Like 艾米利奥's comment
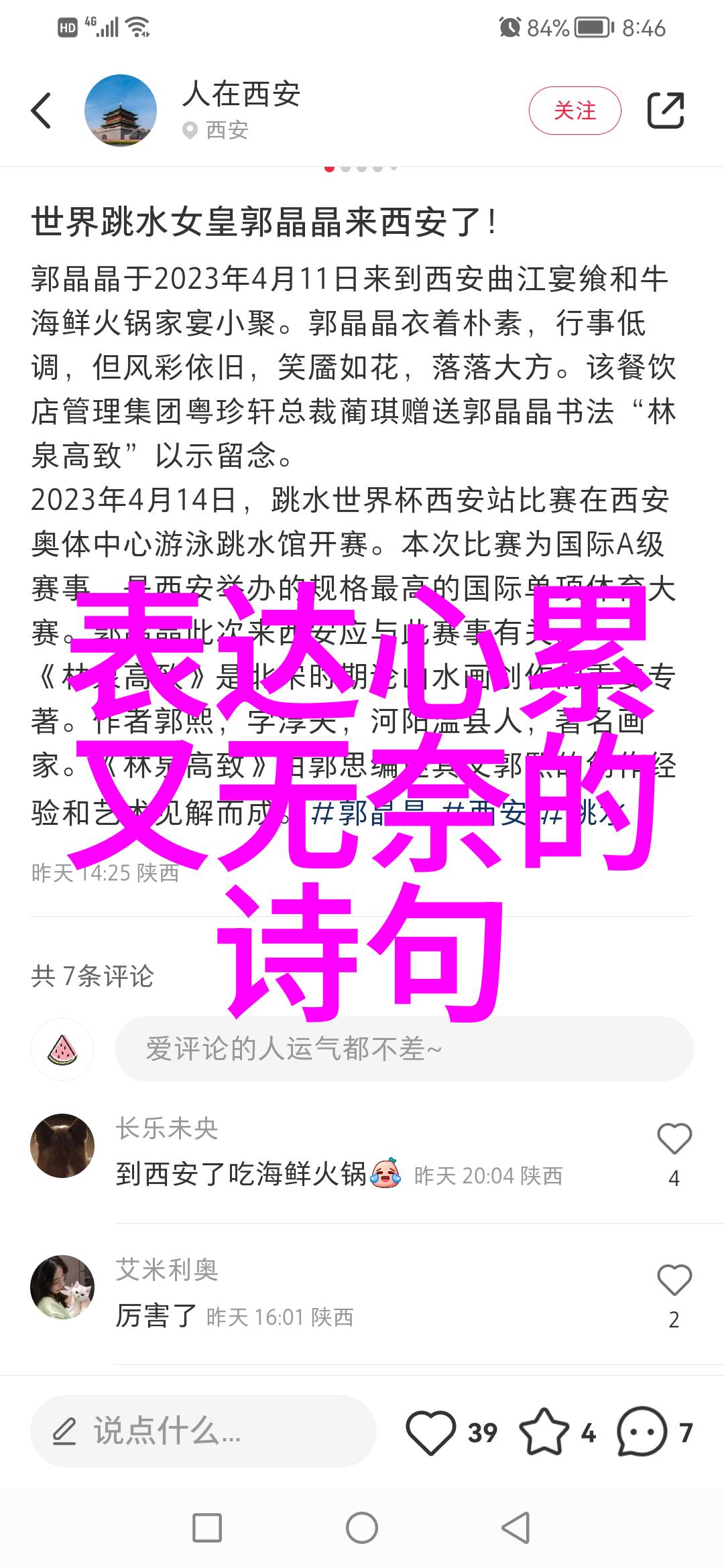 click(x=674, y=1280)
